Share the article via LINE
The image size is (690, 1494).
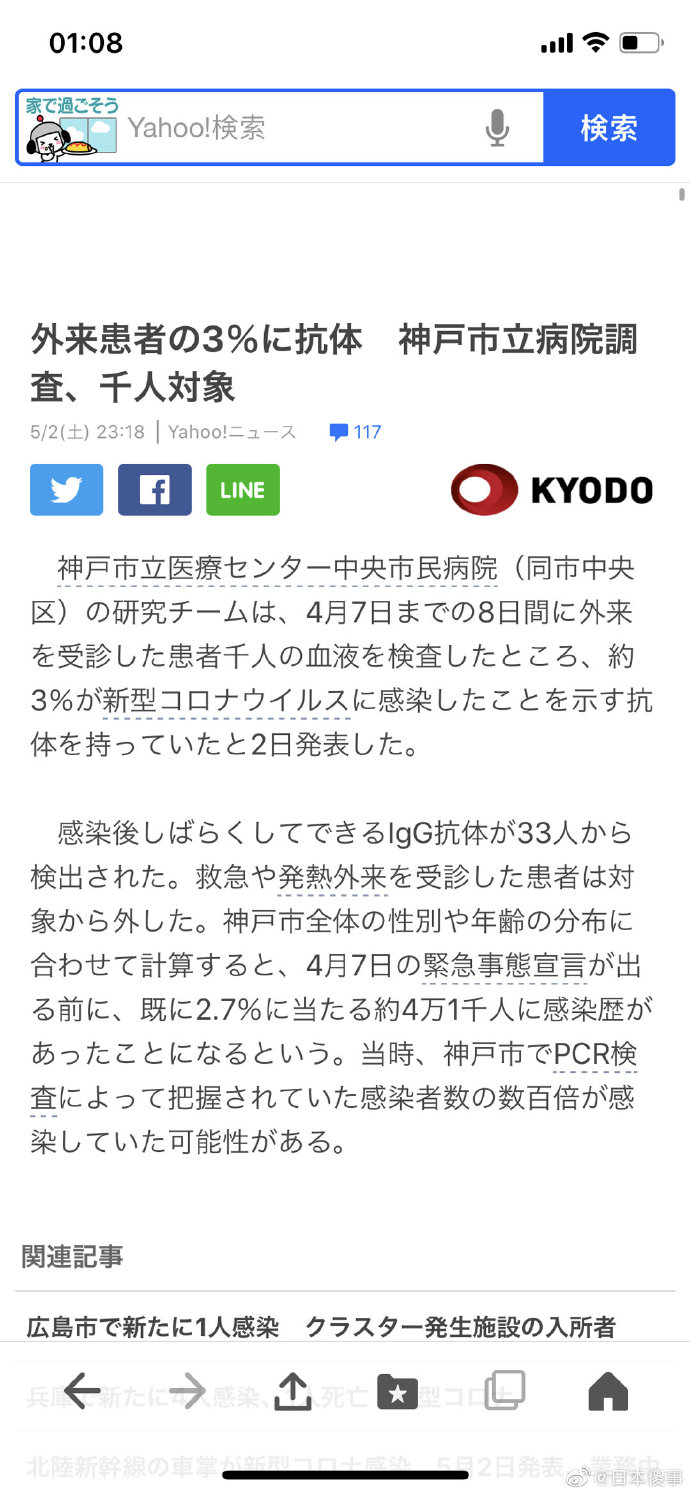(243, 490)
